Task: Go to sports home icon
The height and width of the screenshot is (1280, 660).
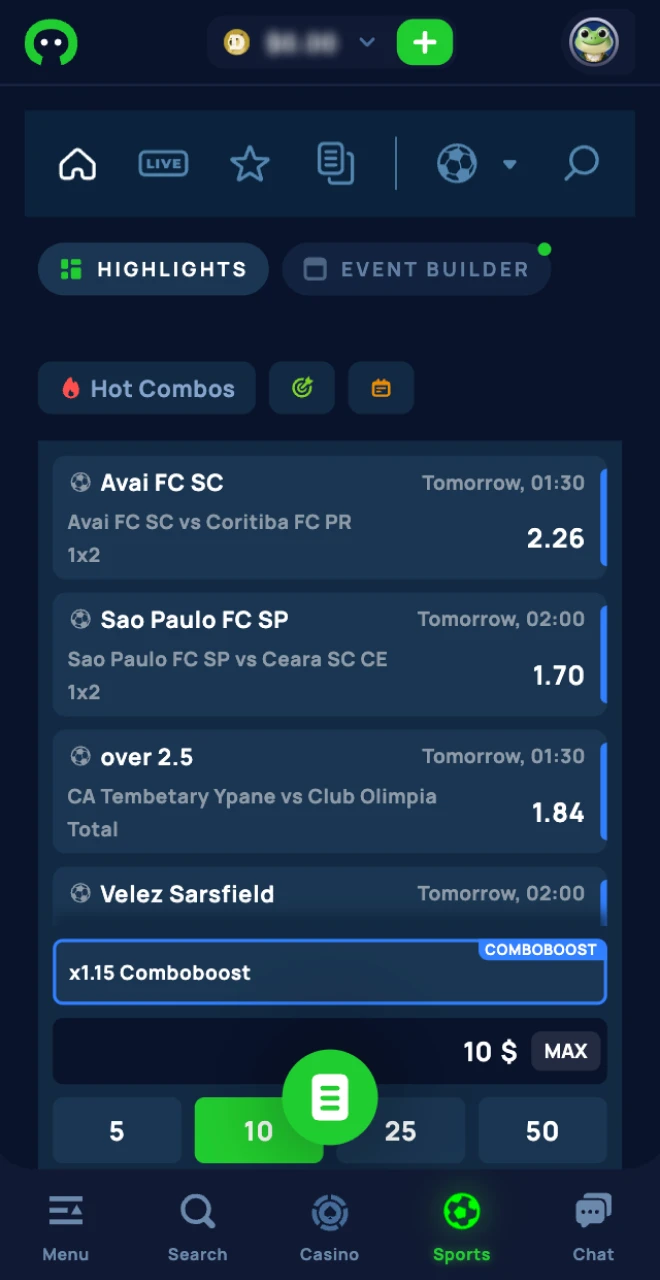Action: click(x=77, y=164)
